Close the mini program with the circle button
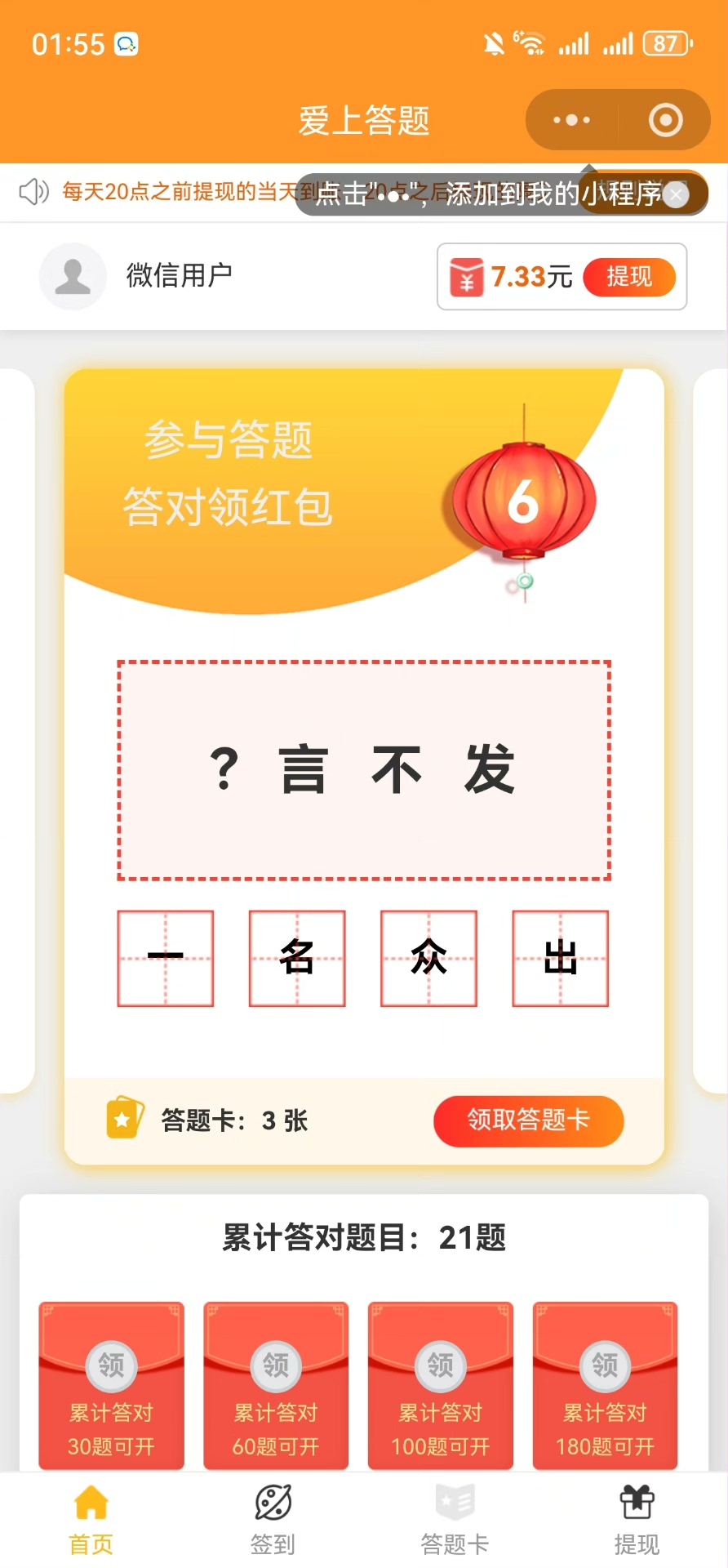 point(665,120)
